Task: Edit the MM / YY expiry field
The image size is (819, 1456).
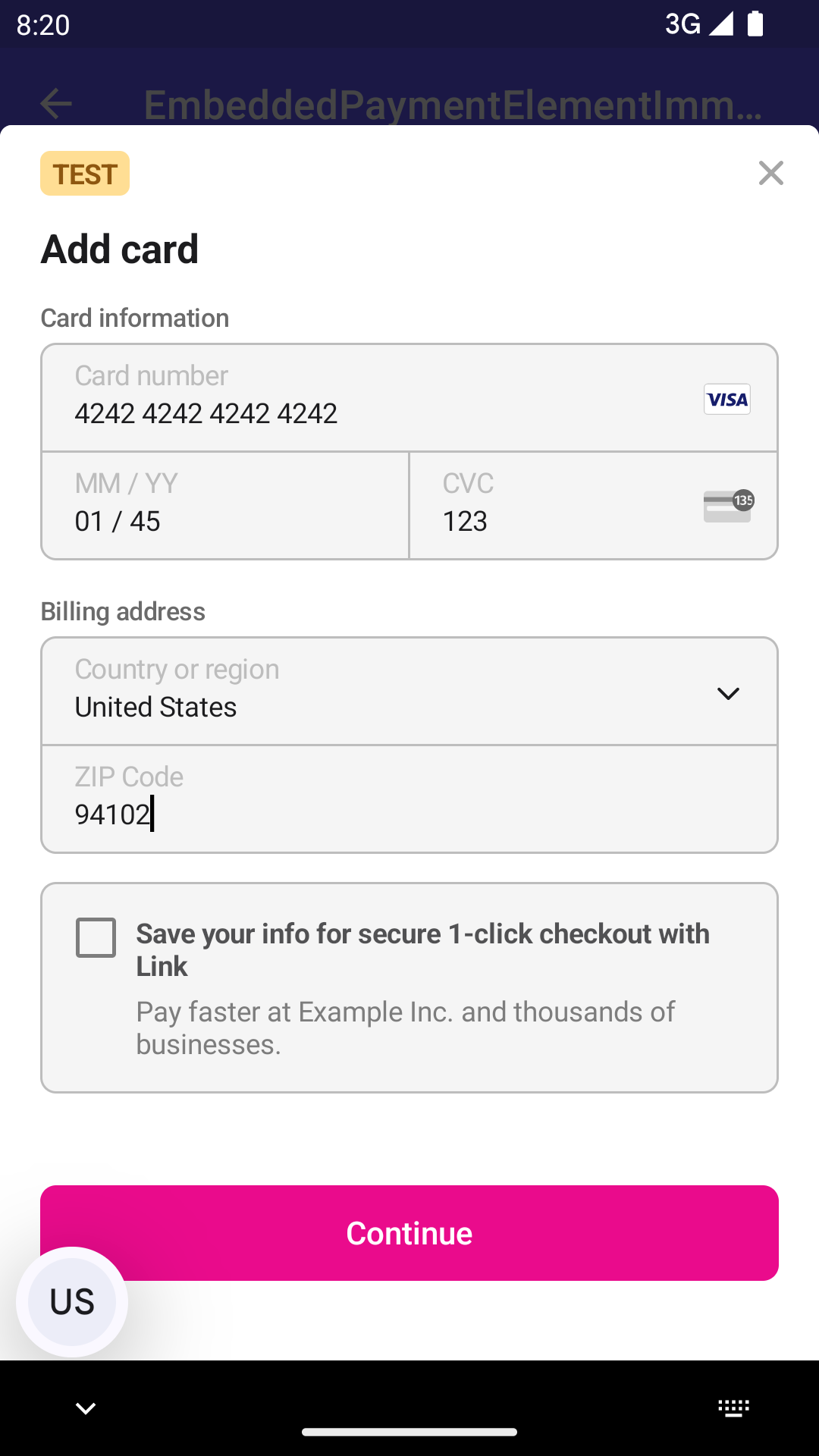Action: 225,506
